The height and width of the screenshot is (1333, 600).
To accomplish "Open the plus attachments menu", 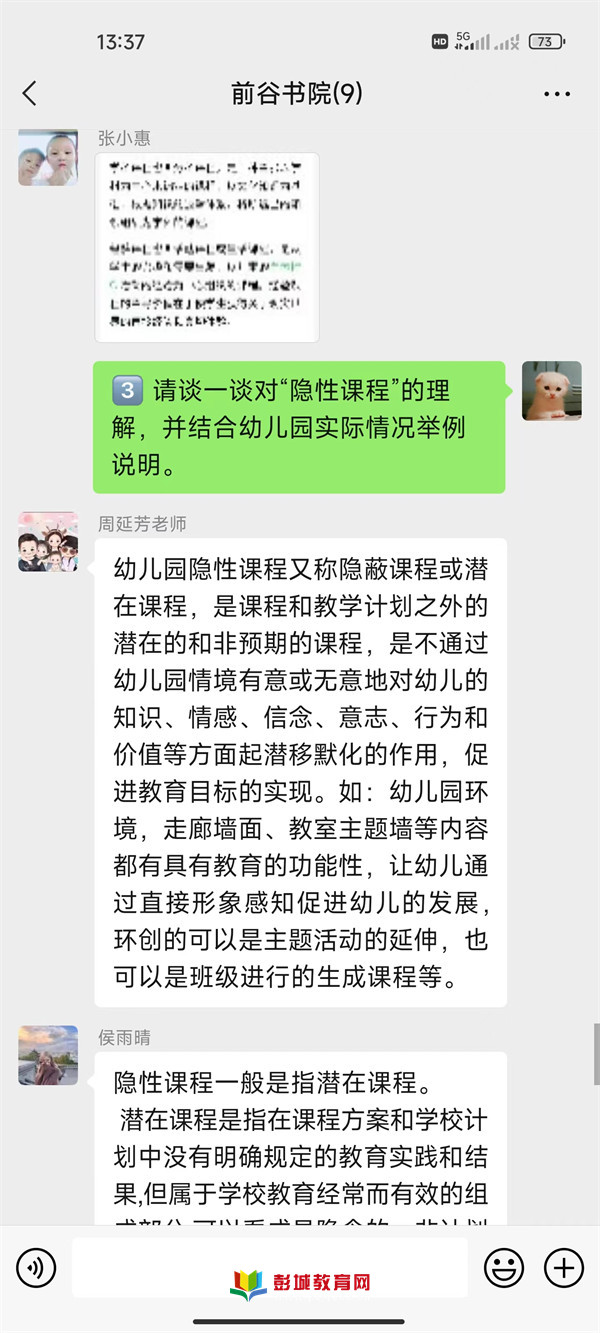I will pos(563,1268).
